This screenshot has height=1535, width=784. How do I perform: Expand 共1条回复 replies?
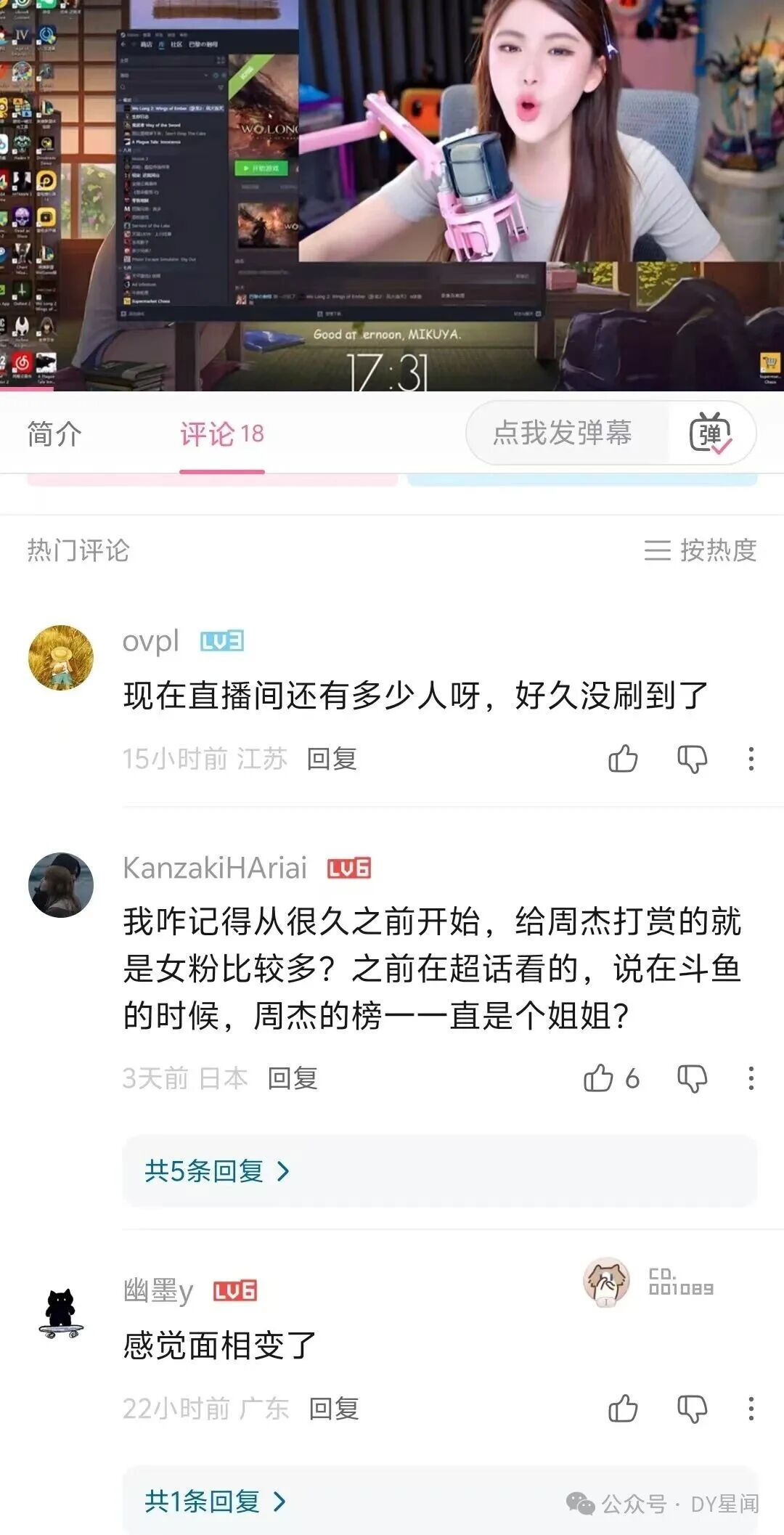coord(215,1501)
